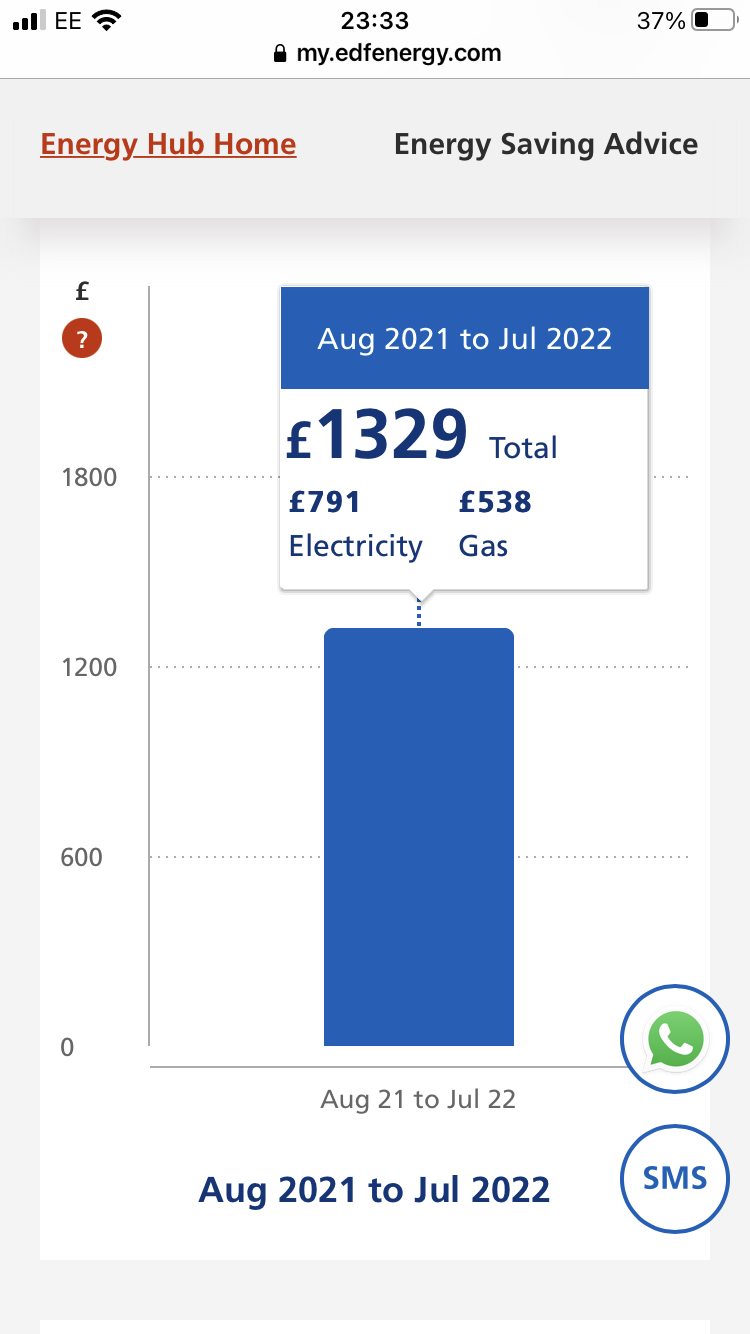Open the red question mark help icon

coord(82,340)
